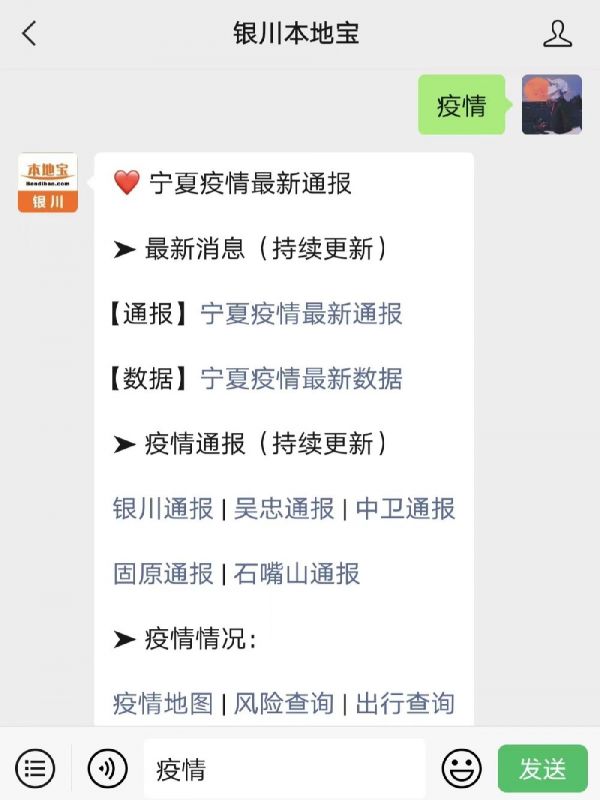Viewport: 600px width, 800px height.
Task: Open 石嘴山通报 link
Action: pyautogui.click(x=297, y=573)
